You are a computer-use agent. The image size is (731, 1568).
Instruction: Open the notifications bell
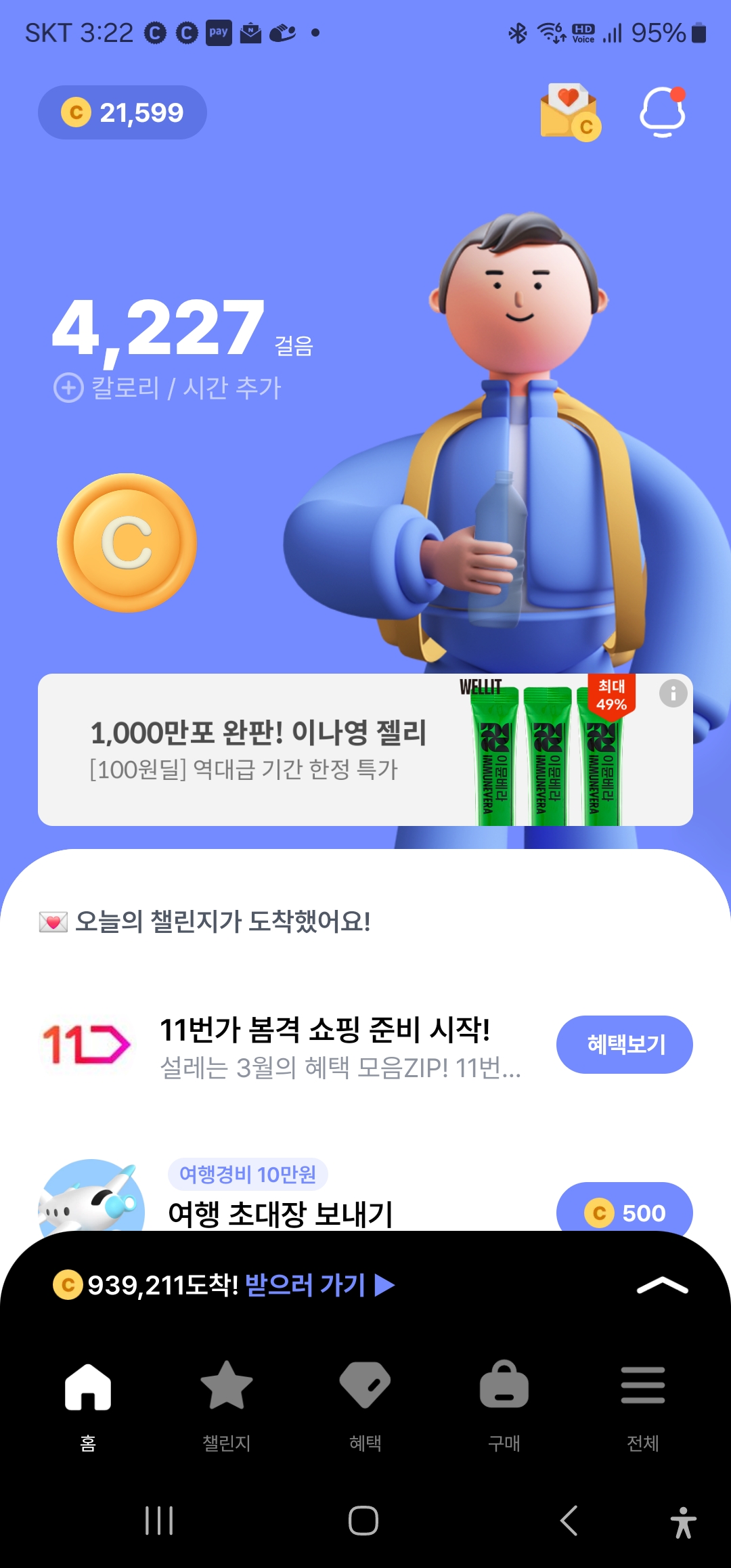pyautogui.click(x=663, y=112)
